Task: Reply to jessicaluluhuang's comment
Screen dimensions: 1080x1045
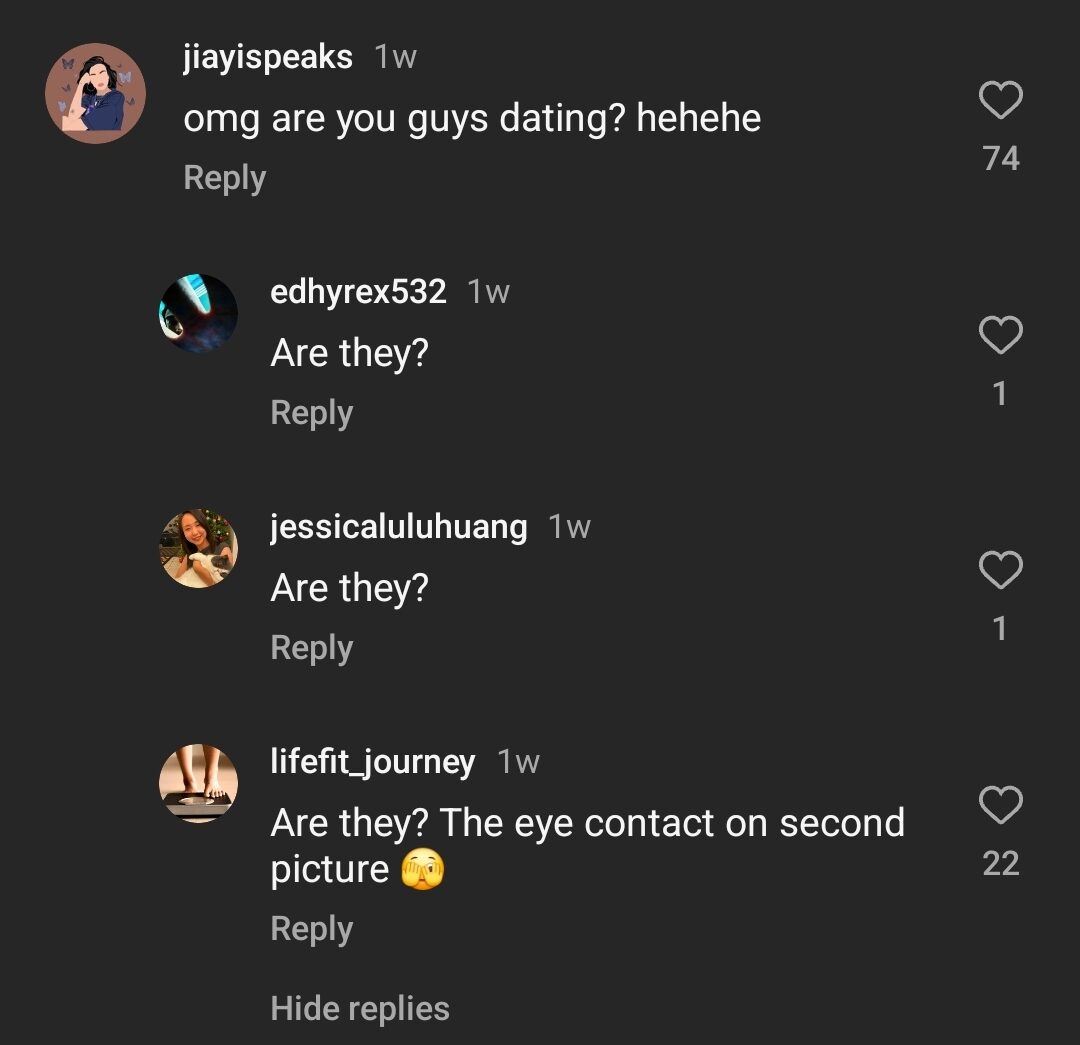Action: click(x=312, y=648)
